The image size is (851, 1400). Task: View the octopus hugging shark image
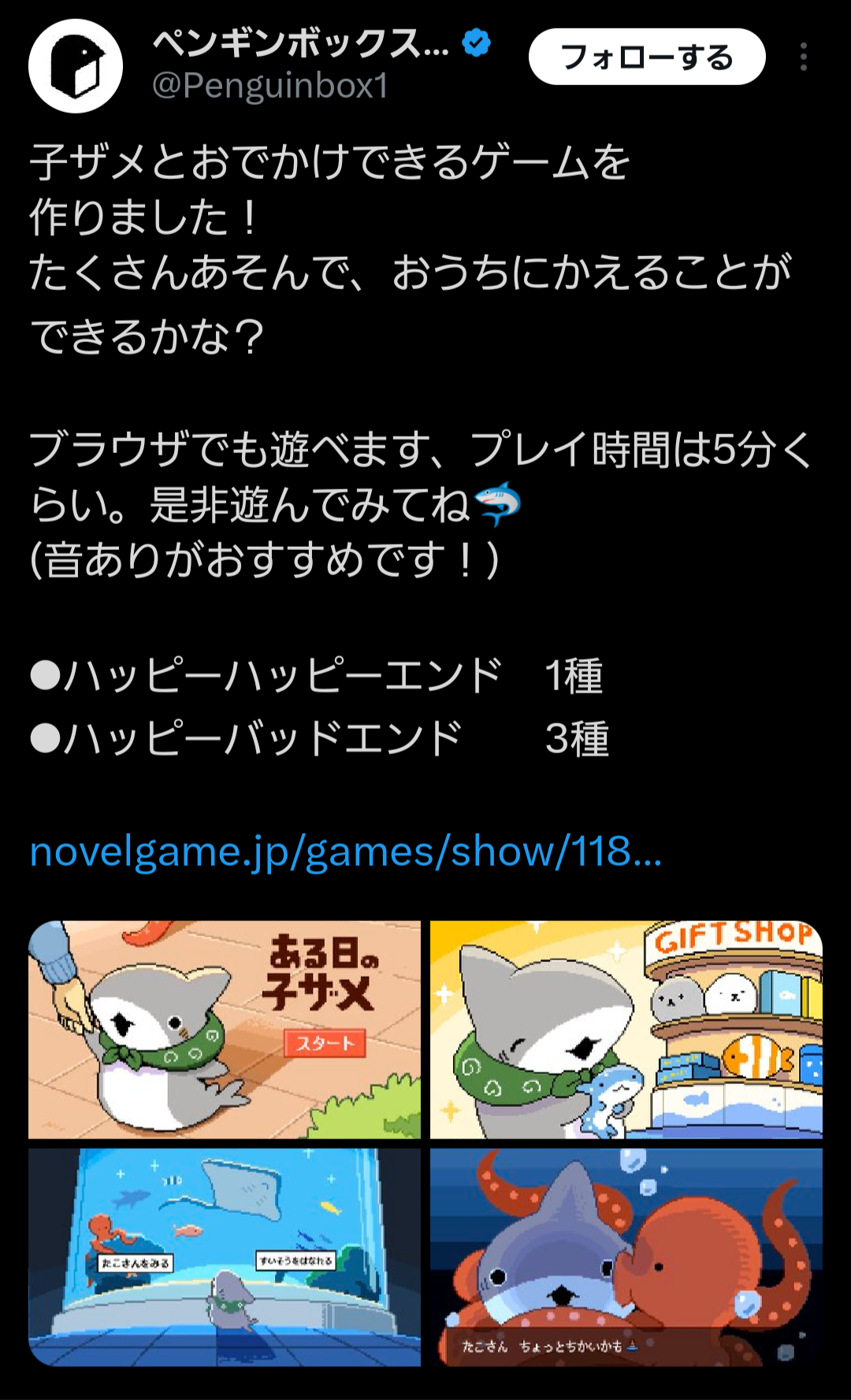(626, 1257)
